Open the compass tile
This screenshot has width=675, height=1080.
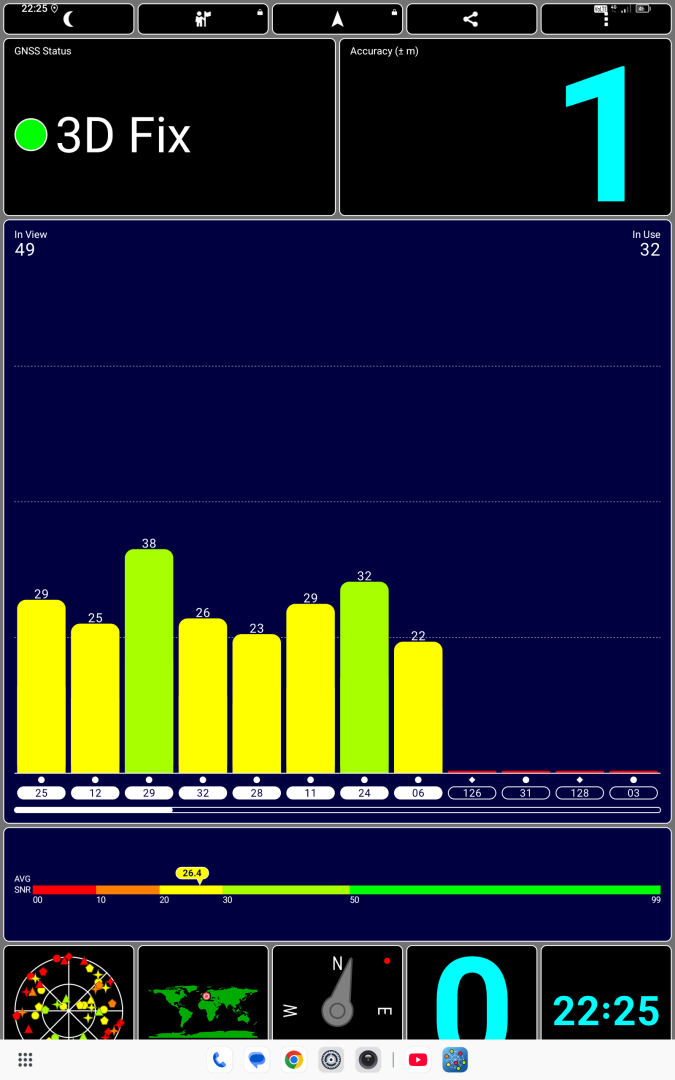click(x=338, y=993)
